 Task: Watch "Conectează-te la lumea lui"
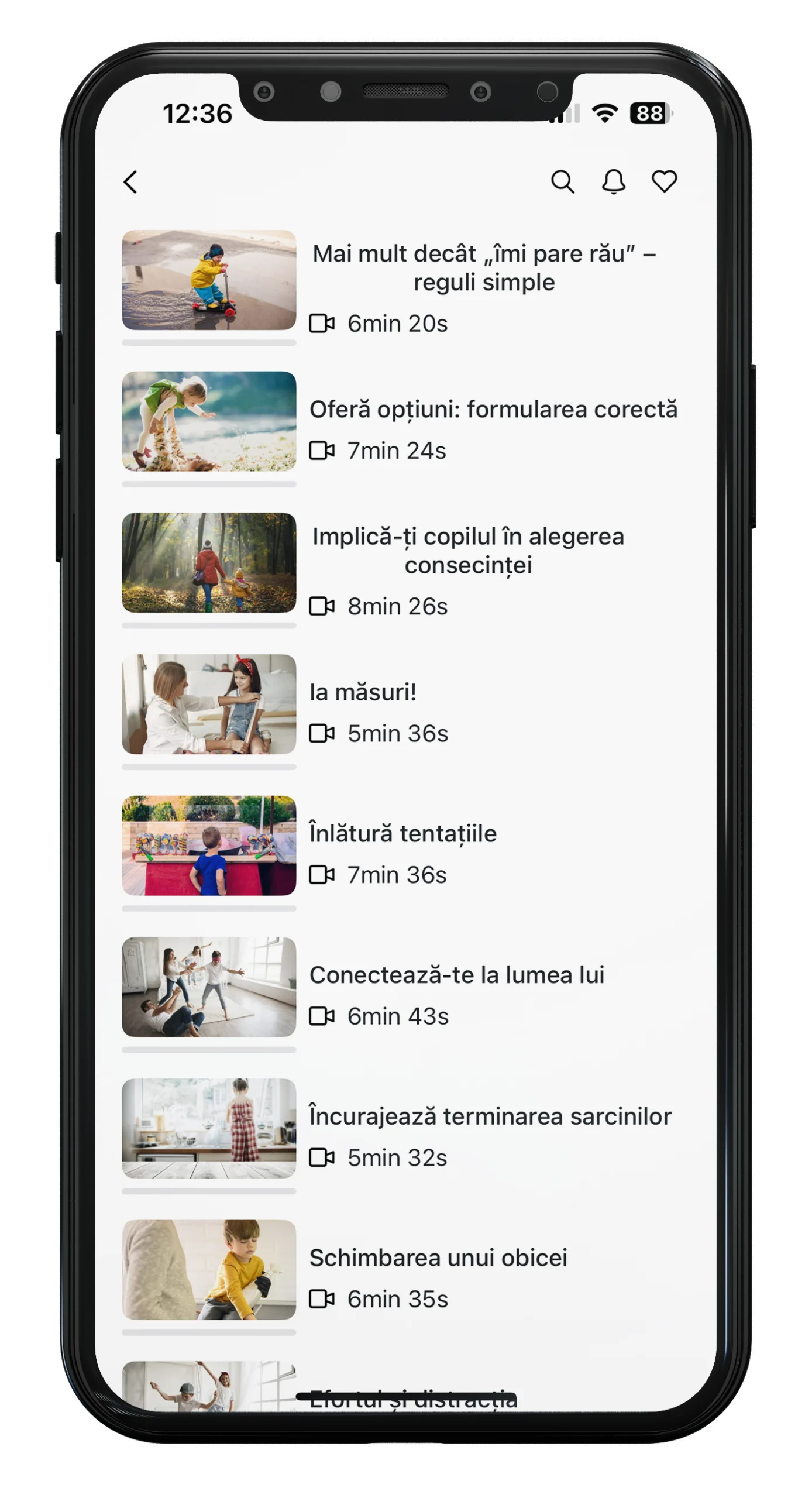tap(456, 975)
